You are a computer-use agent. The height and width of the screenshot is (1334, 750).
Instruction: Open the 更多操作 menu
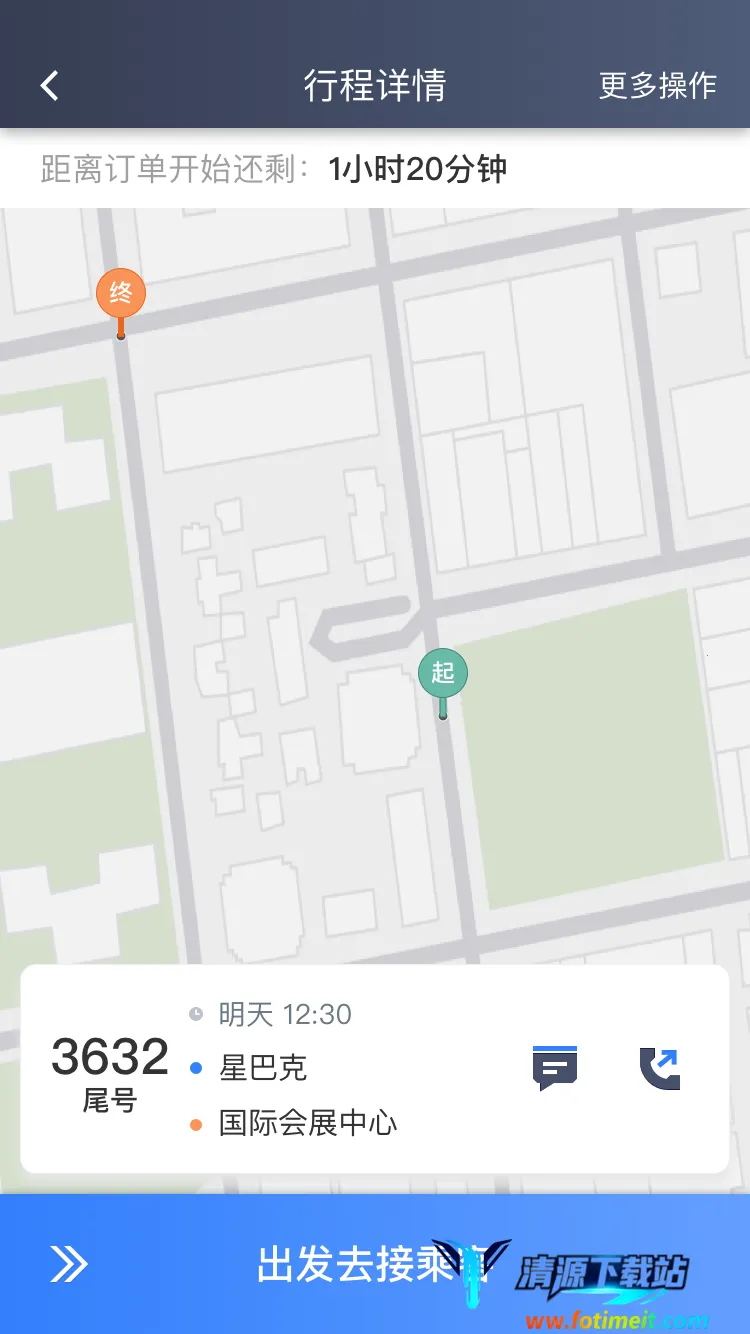pyautogui.click(x=656, y=85)
